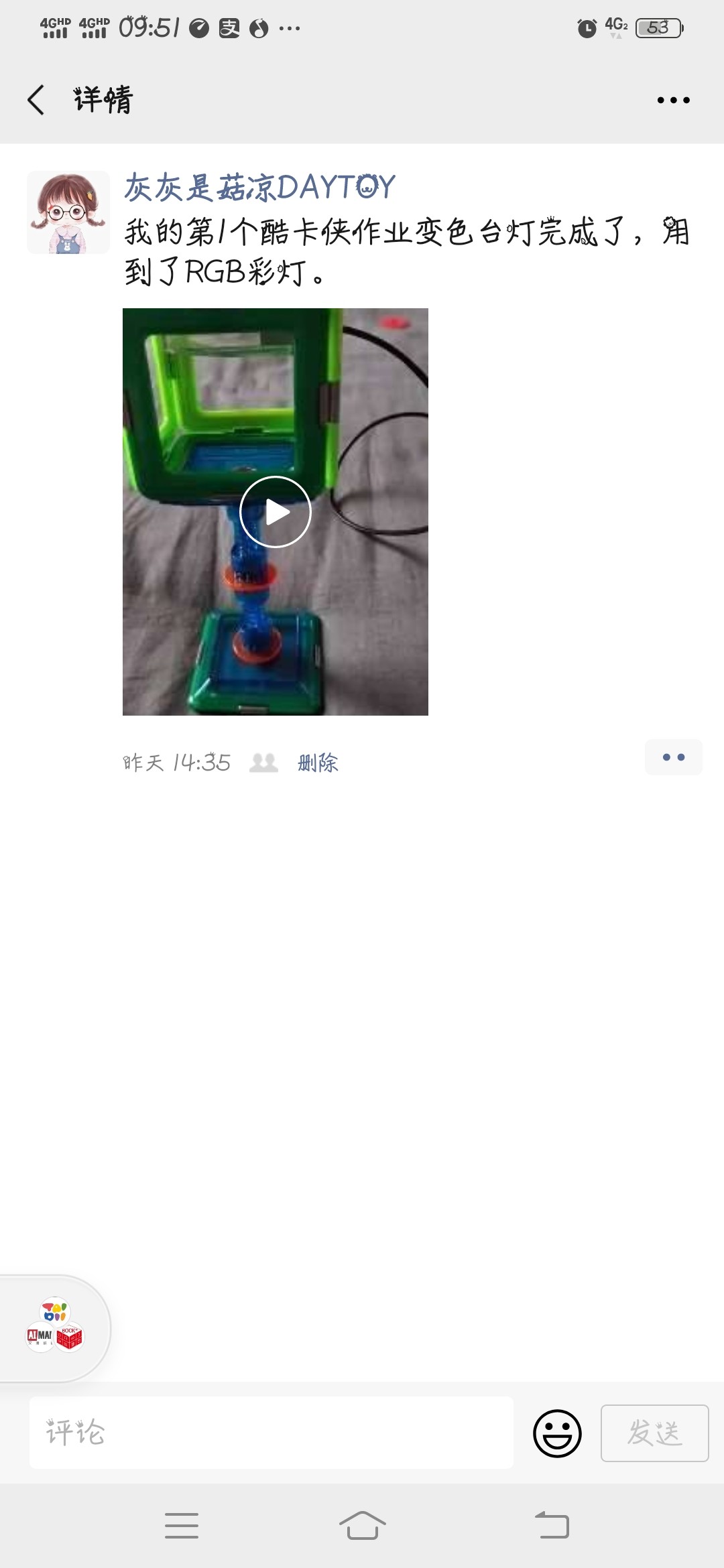Screen dimensions: 724x1568
Task: Open the three-dot overflow menu in header
Action: click(673, 101)
